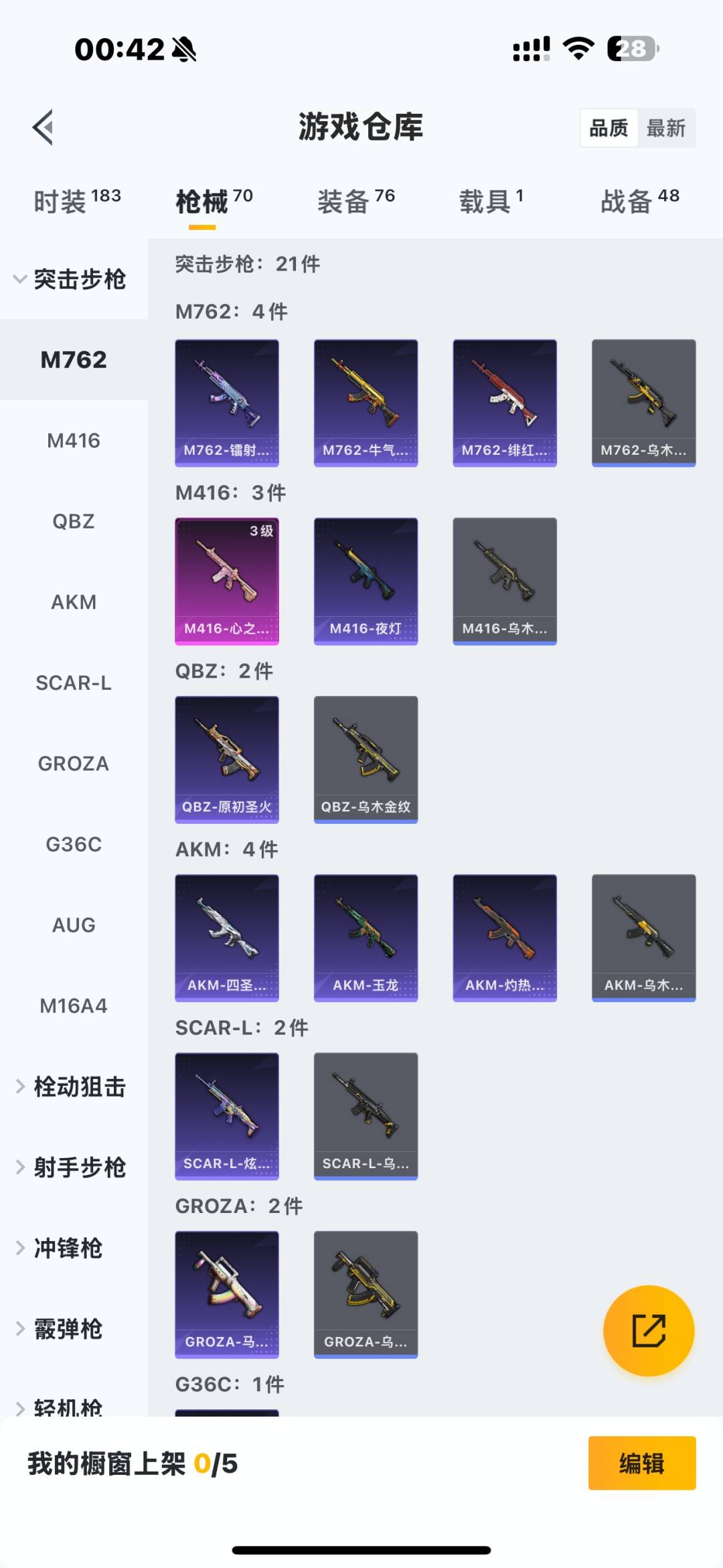The height and width of the screenshot is (1568, 723).
Task: Select M416 in the left sidebar
Action: pos(74,441)
